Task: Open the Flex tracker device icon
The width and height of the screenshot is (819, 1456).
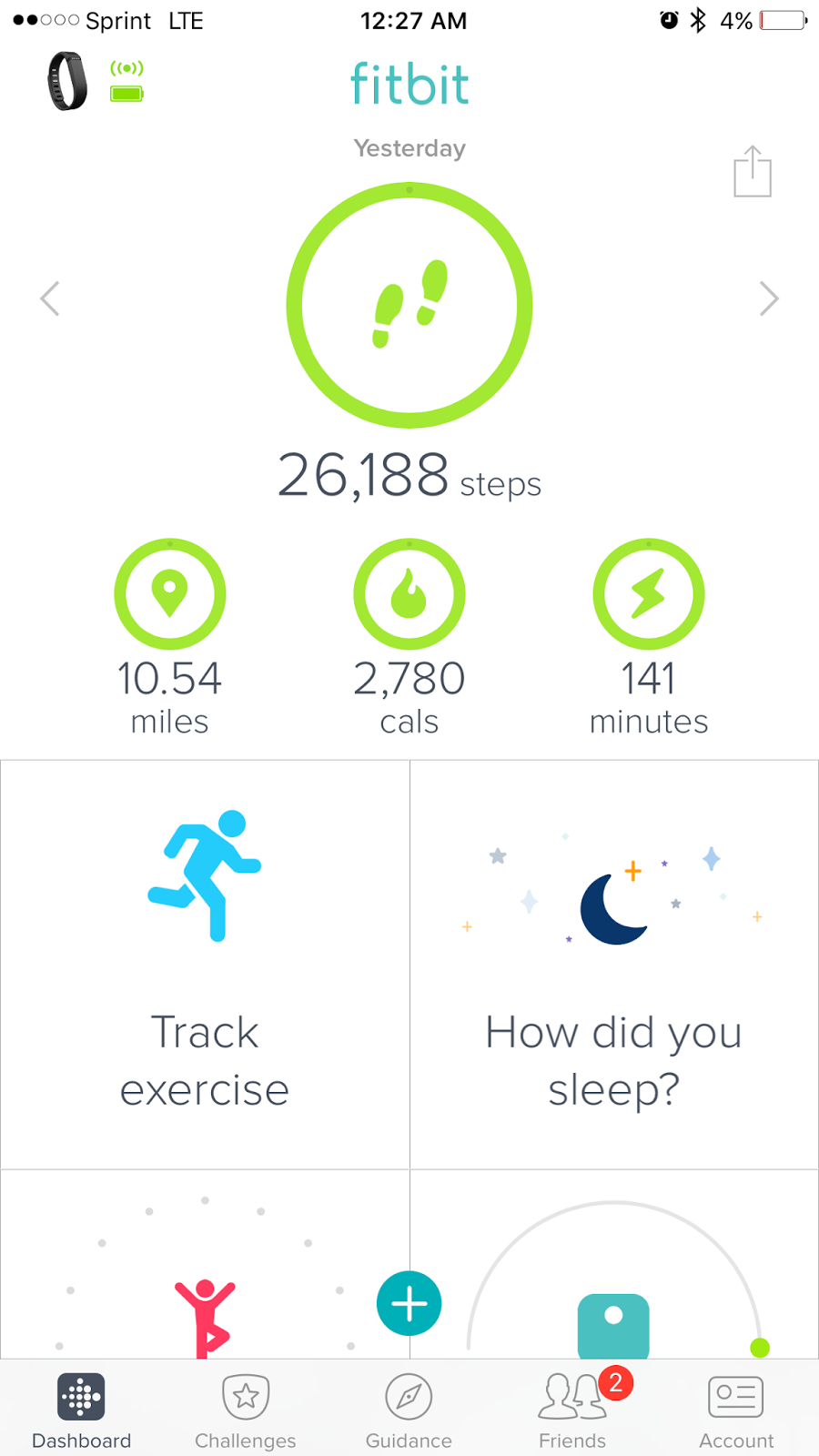Action: click(67, 82)
